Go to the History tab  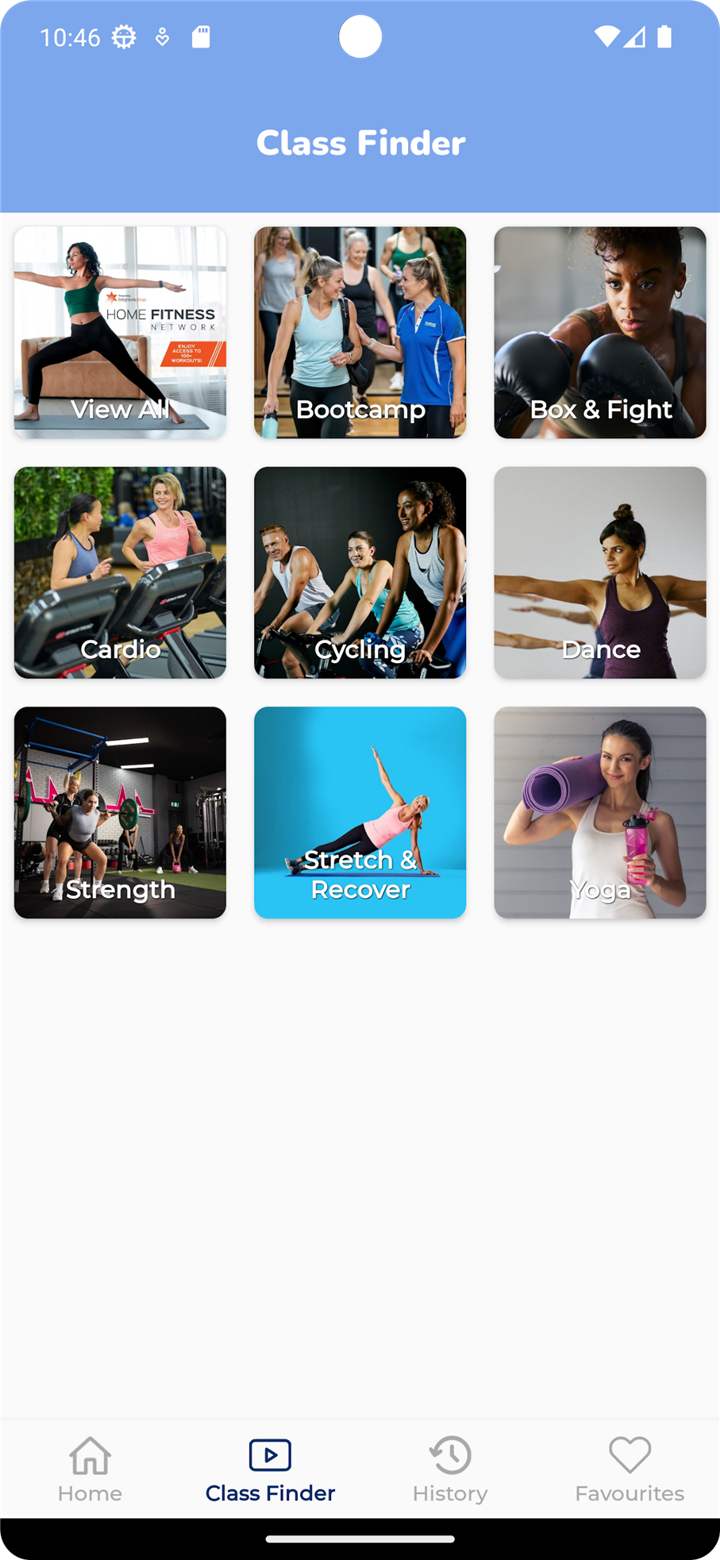450,1470
